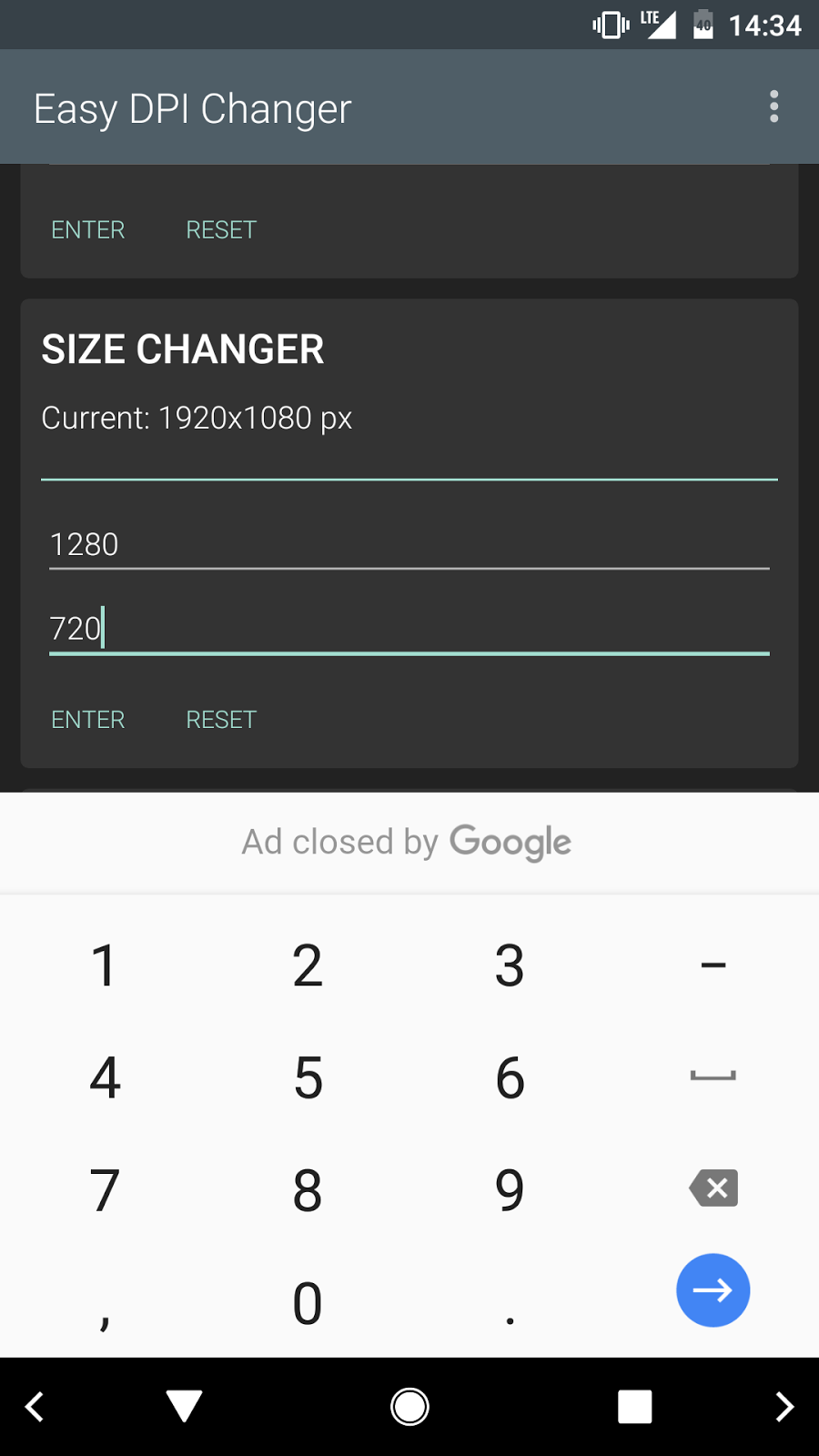Focus the height field showing 720
Screen dimensions: 819x1456
(409, 628)
